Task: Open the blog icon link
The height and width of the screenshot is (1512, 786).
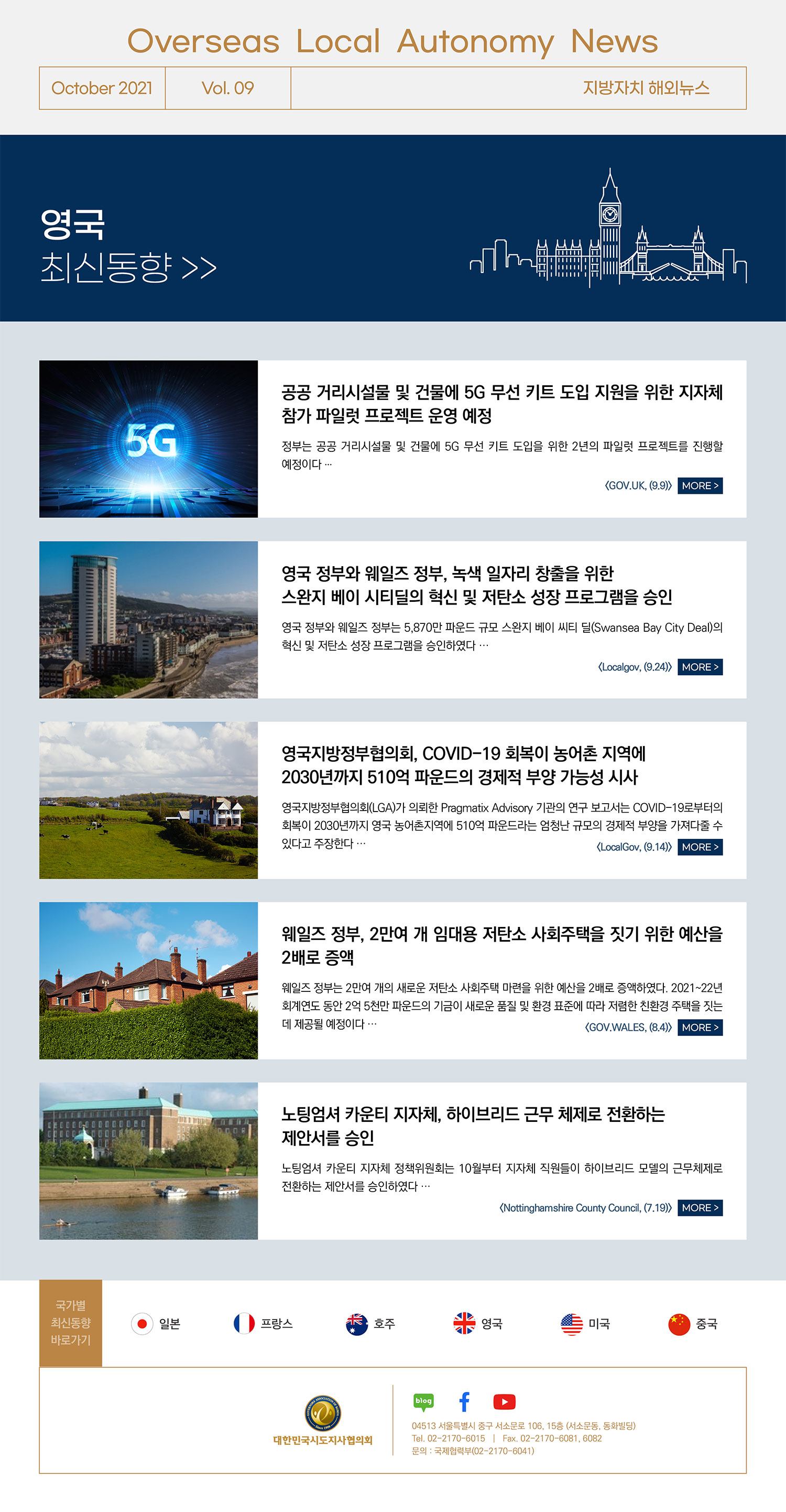Action: [423, 1402]
